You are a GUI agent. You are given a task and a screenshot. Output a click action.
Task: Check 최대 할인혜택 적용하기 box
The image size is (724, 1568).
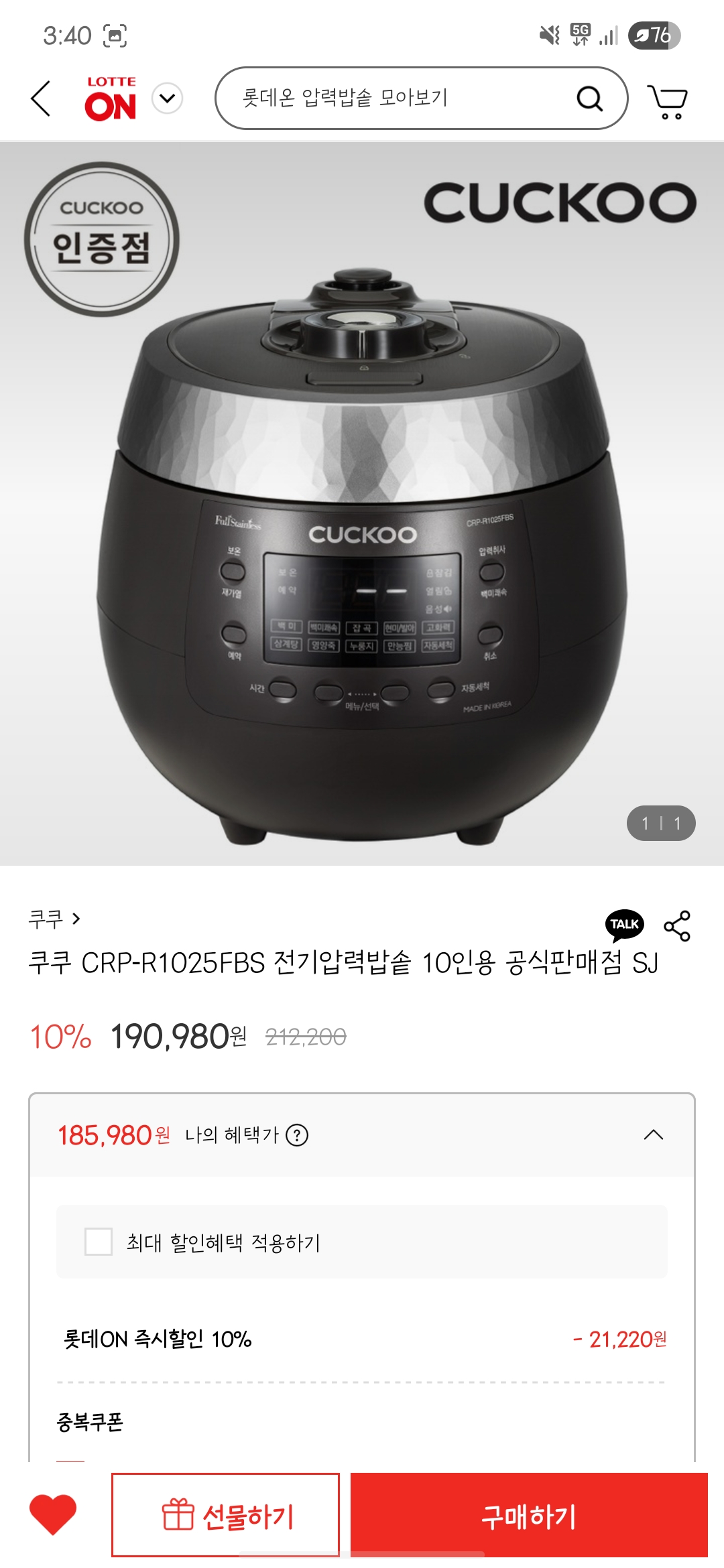point(99,1242)
